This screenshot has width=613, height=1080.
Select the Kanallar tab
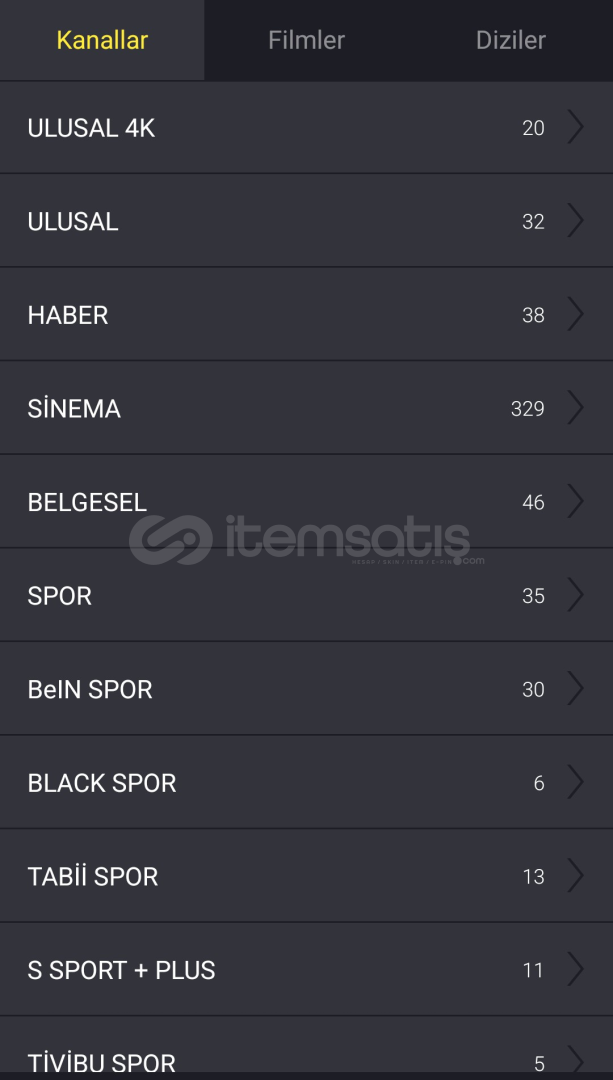point(102,40)
